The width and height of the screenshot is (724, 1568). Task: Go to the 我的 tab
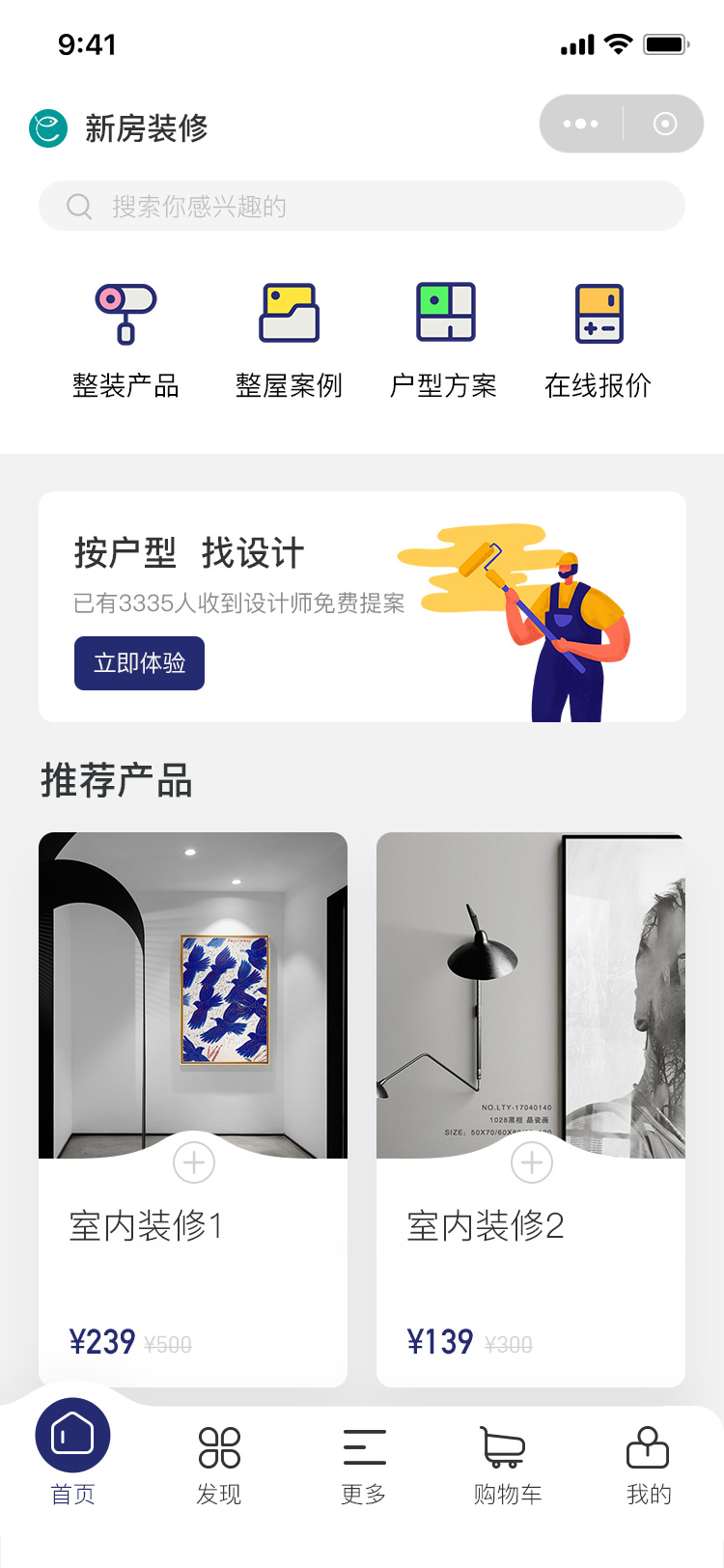[648, 1465]
